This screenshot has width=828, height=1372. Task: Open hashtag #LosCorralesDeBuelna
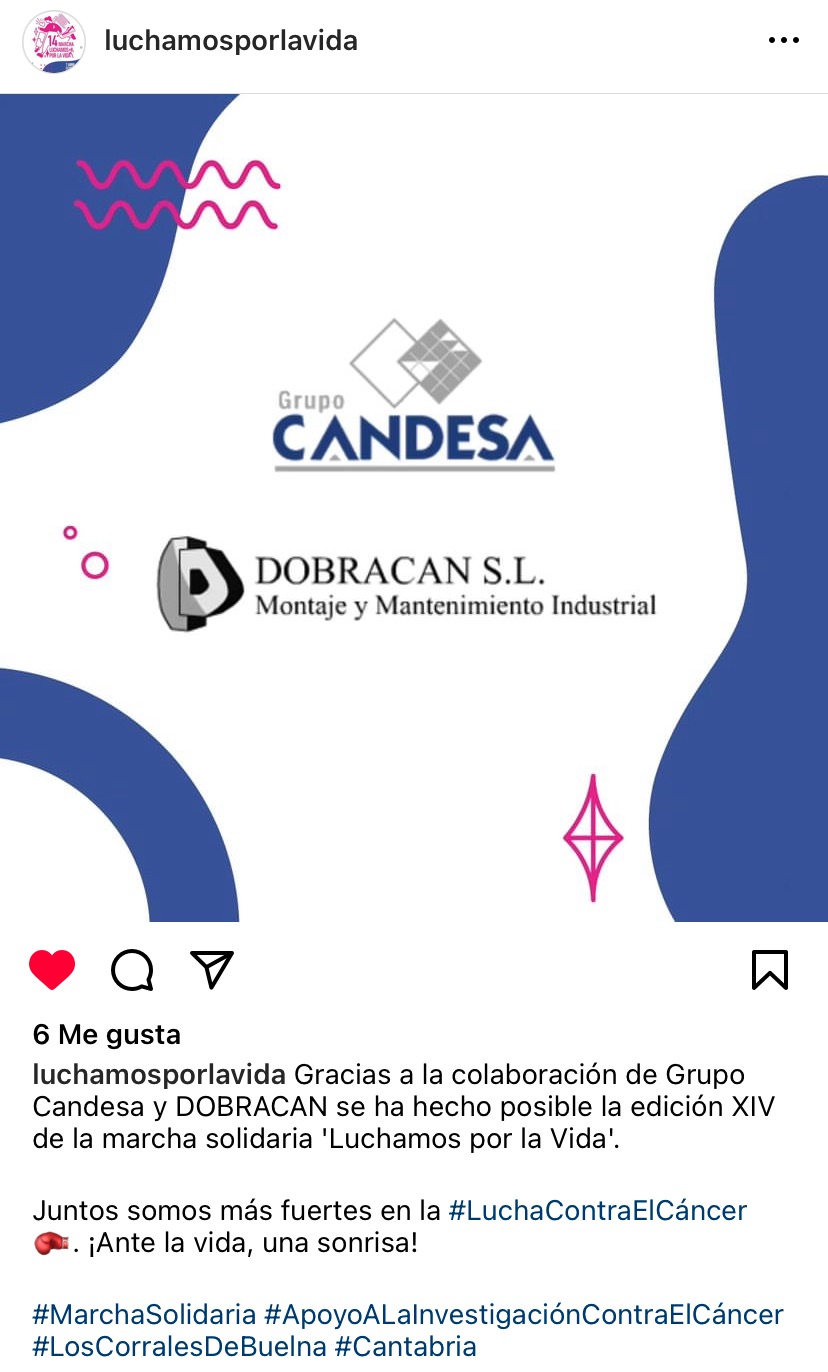coord(180,1346)
